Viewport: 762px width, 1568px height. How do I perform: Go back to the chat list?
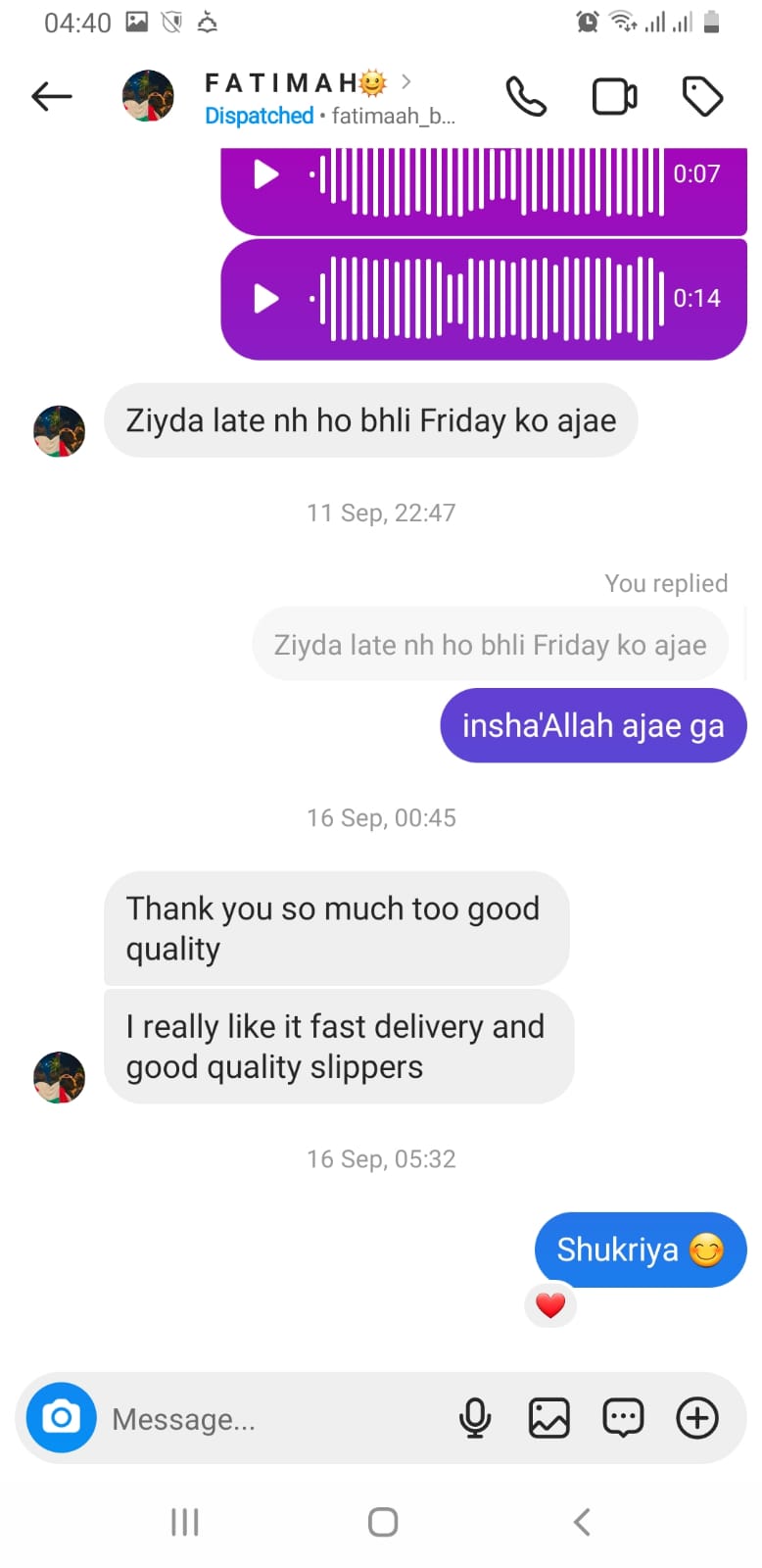click(x=52, y=96)
